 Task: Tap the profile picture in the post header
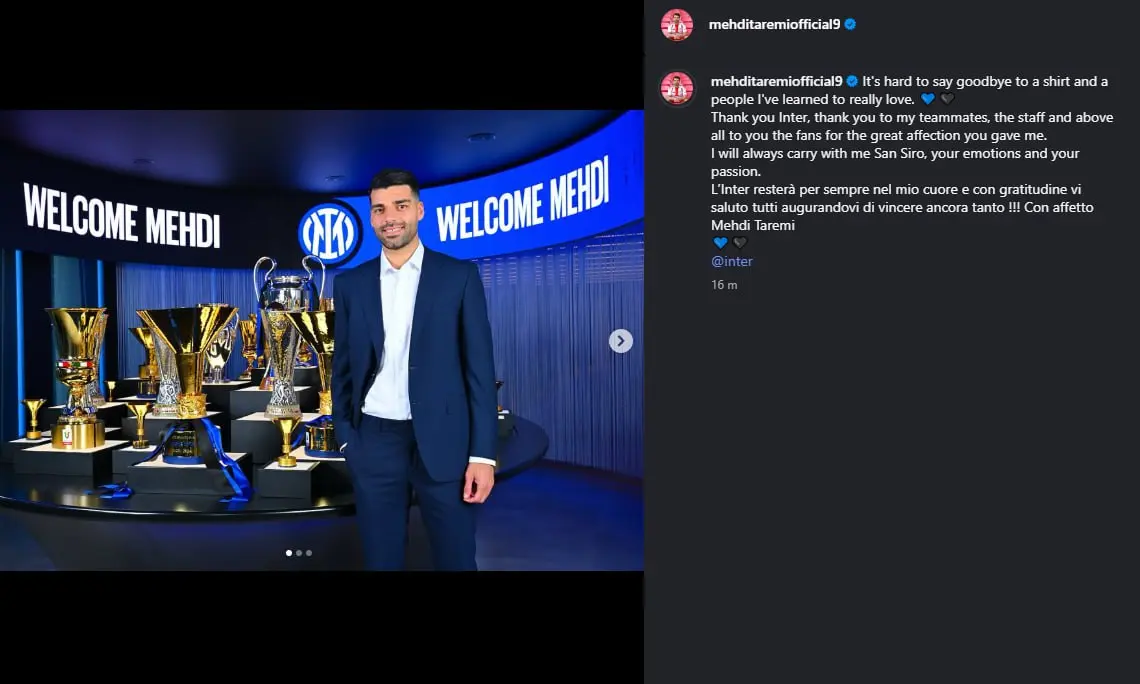coord(677,25)
